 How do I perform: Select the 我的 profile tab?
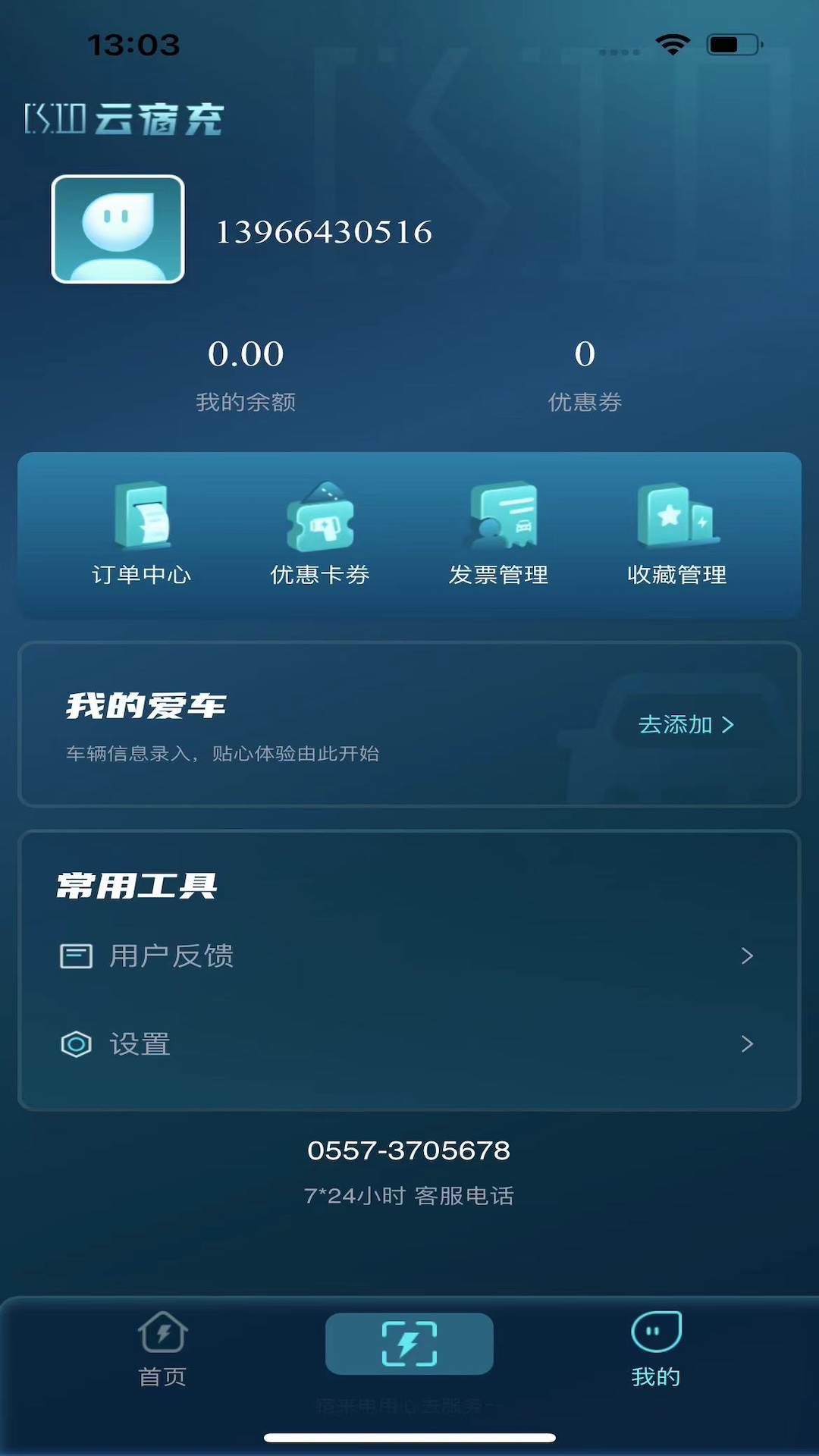click(656, 1350)
